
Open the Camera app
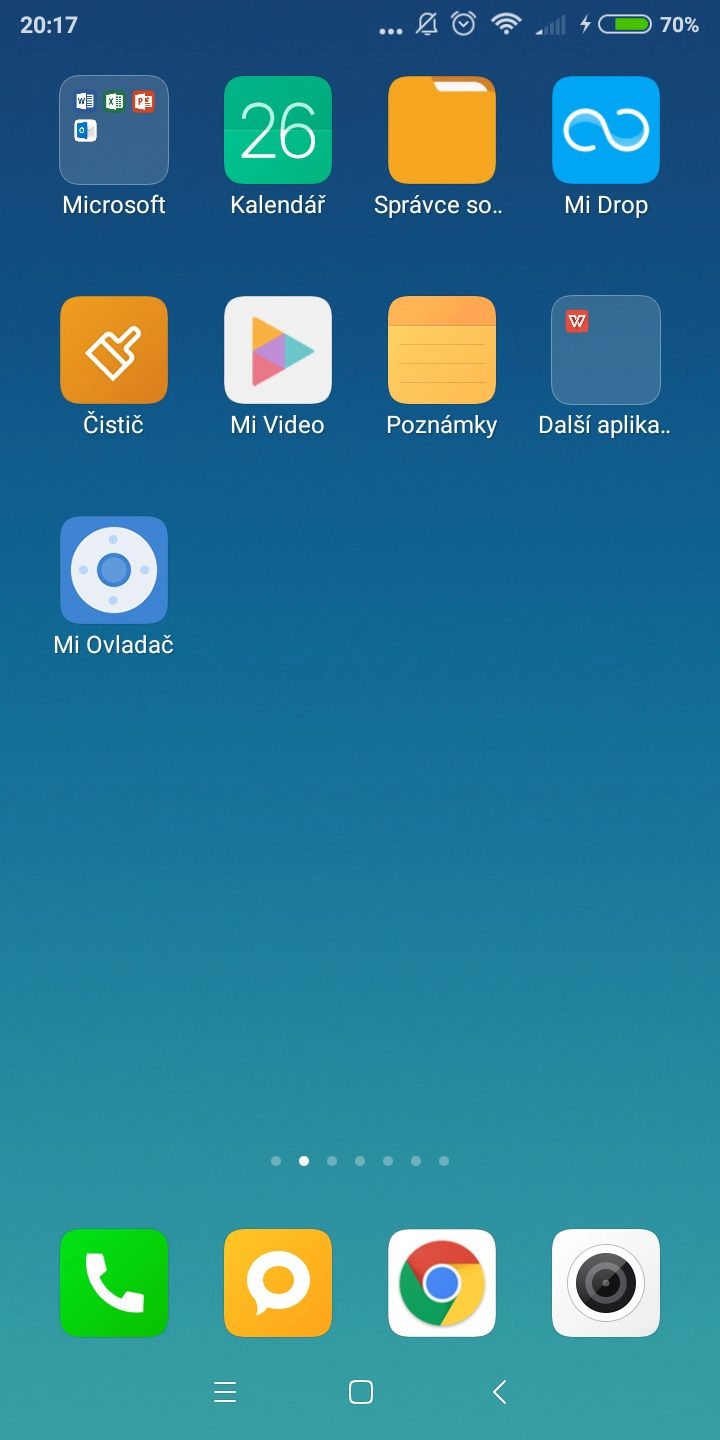(x=606, y=1283)
